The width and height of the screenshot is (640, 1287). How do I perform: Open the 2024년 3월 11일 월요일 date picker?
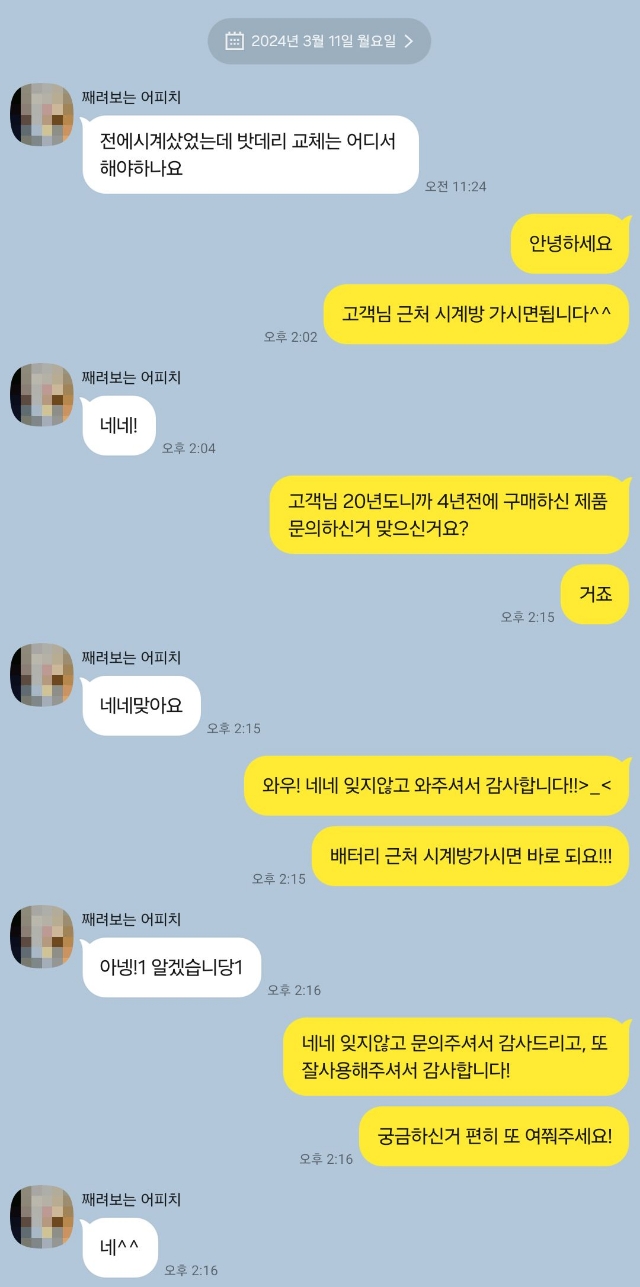point(319,41)
